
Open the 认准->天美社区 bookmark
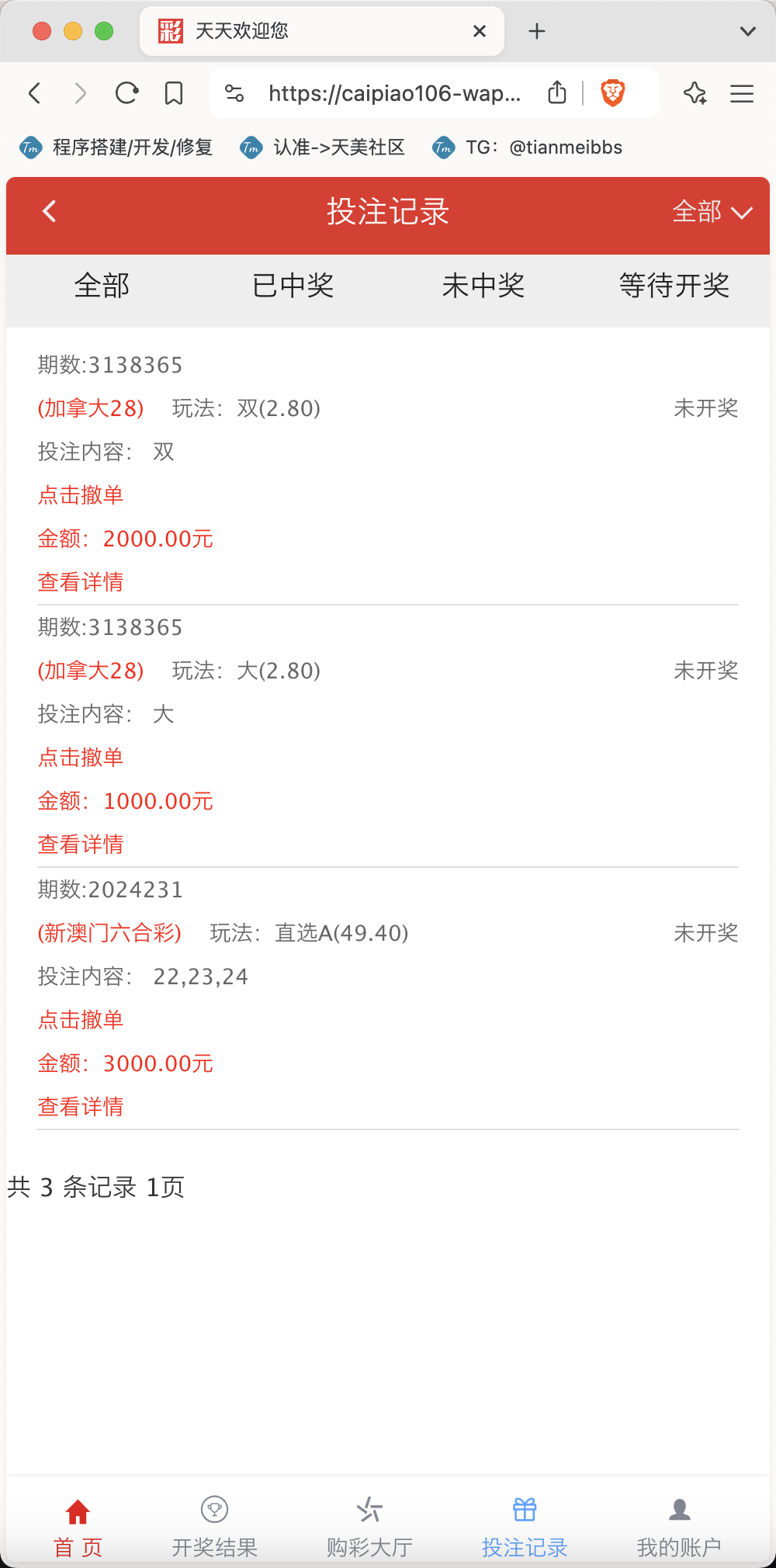[323, 147]
